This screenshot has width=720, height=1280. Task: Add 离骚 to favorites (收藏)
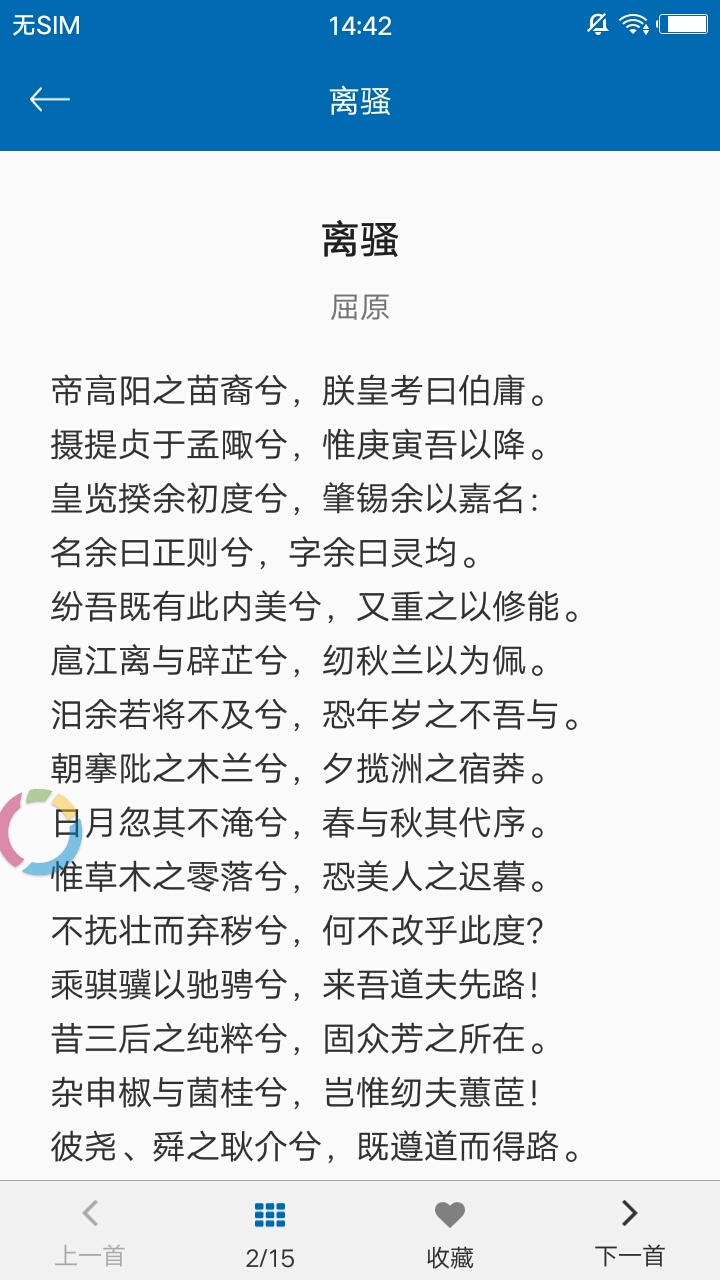coord(450,1232)
